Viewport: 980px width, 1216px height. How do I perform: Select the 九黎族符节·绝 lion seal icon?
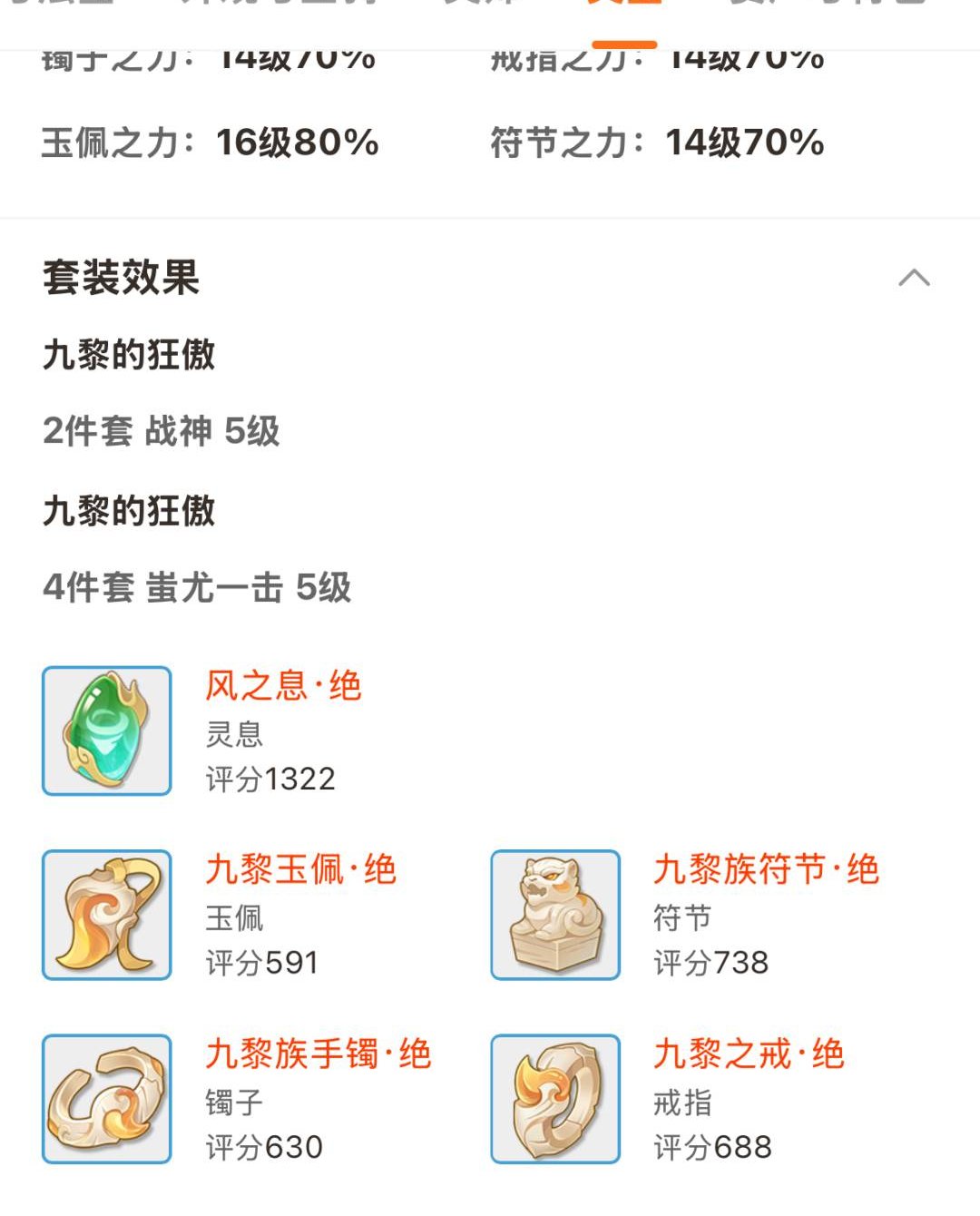click(x=554, y=914)
